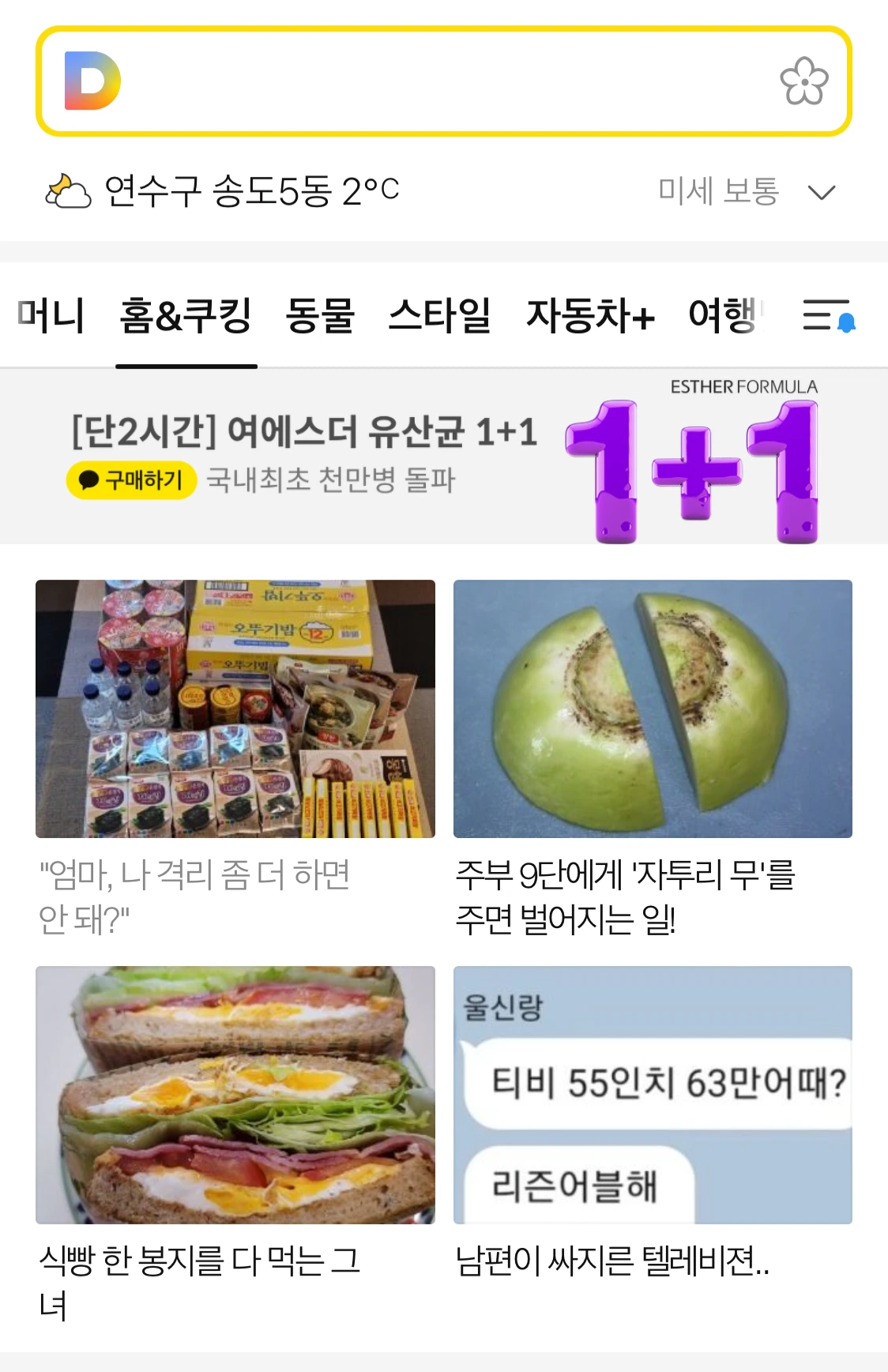Image resolution: width=888 pixels, height=1372 pixels.
Task: Expand the fine dust weather dropdown
Action: tap(822, 192)
